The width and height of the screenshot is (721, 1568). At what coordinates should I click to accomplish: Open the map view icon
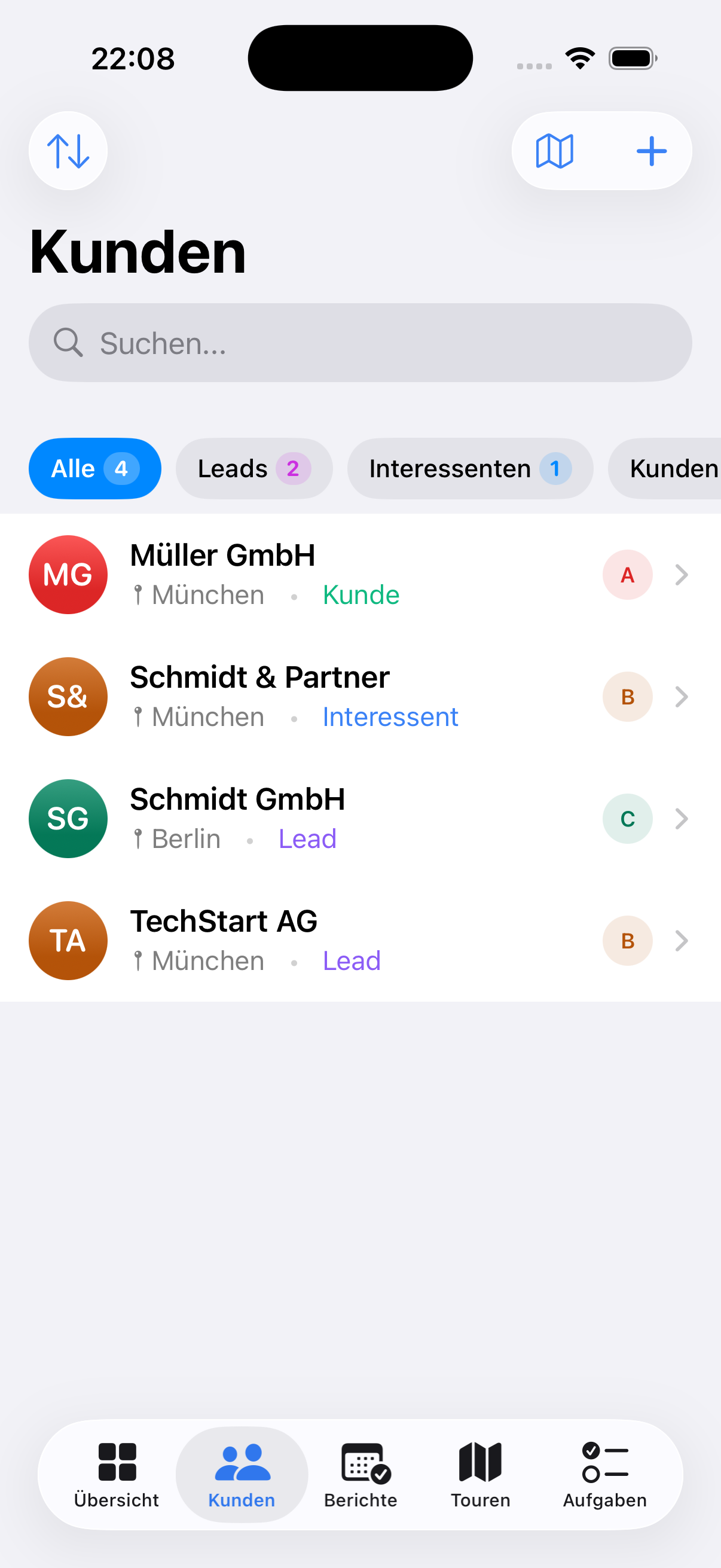[554, 150]
